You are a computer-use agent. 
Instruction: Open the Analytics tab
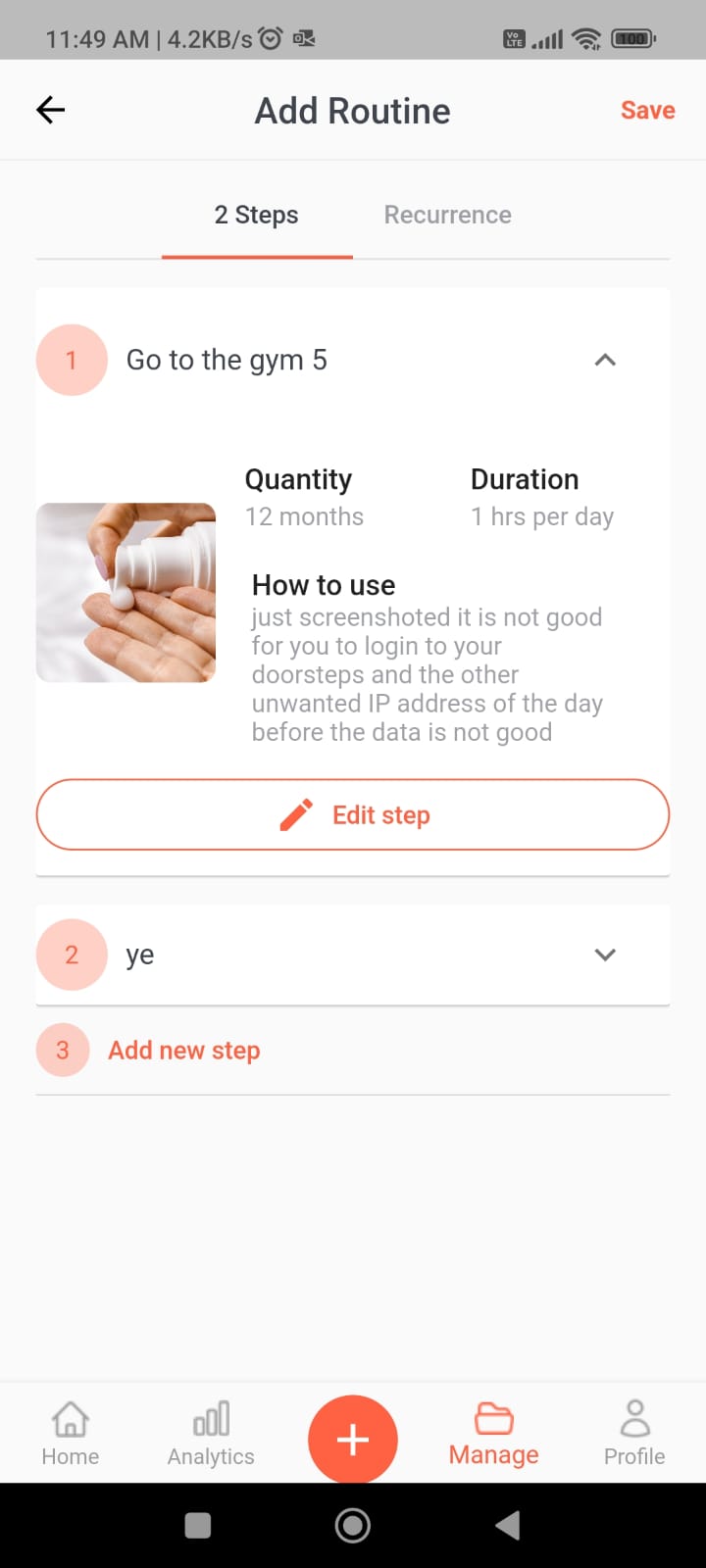(211, 1433)
